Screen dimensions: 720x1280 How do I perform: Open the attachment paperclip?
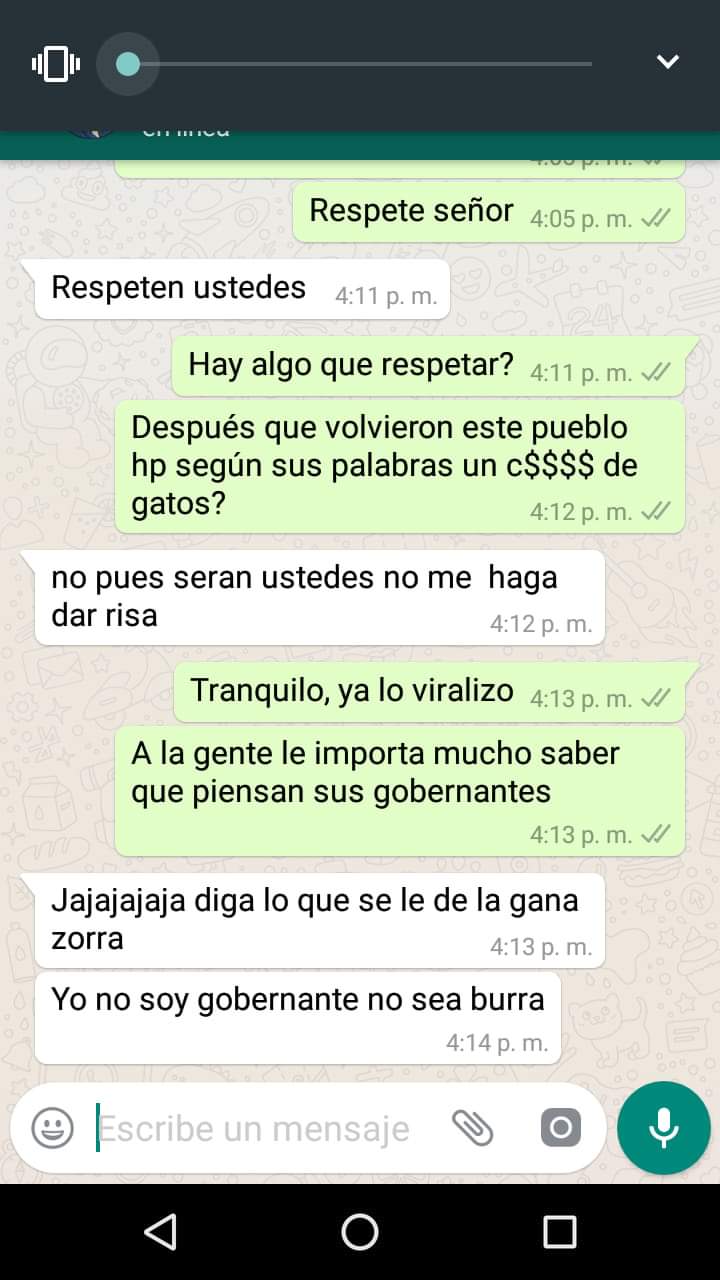[472, 1129]
